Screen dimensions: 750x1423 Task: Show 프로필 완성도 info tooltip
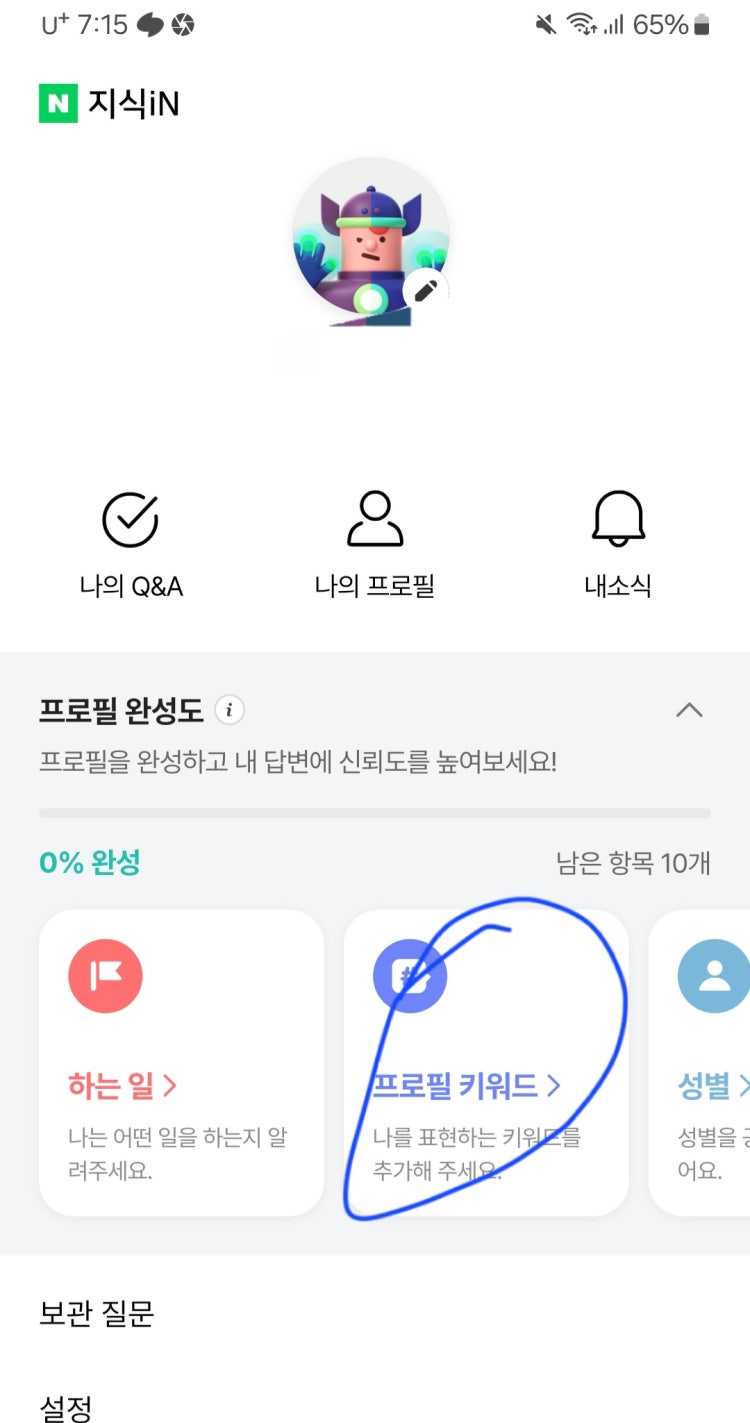(230, 711)
